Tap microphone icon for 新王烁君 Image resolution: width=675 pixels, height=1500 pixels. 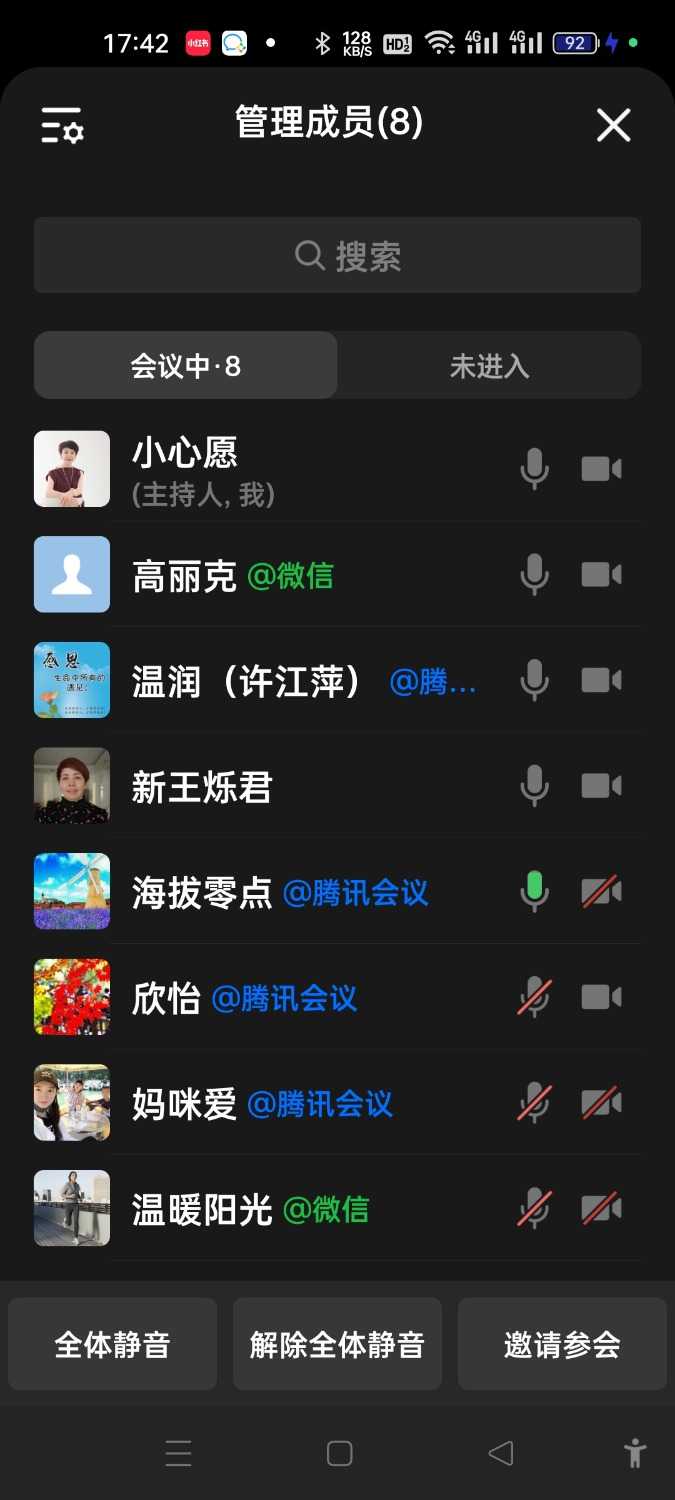tap(535, 786)
